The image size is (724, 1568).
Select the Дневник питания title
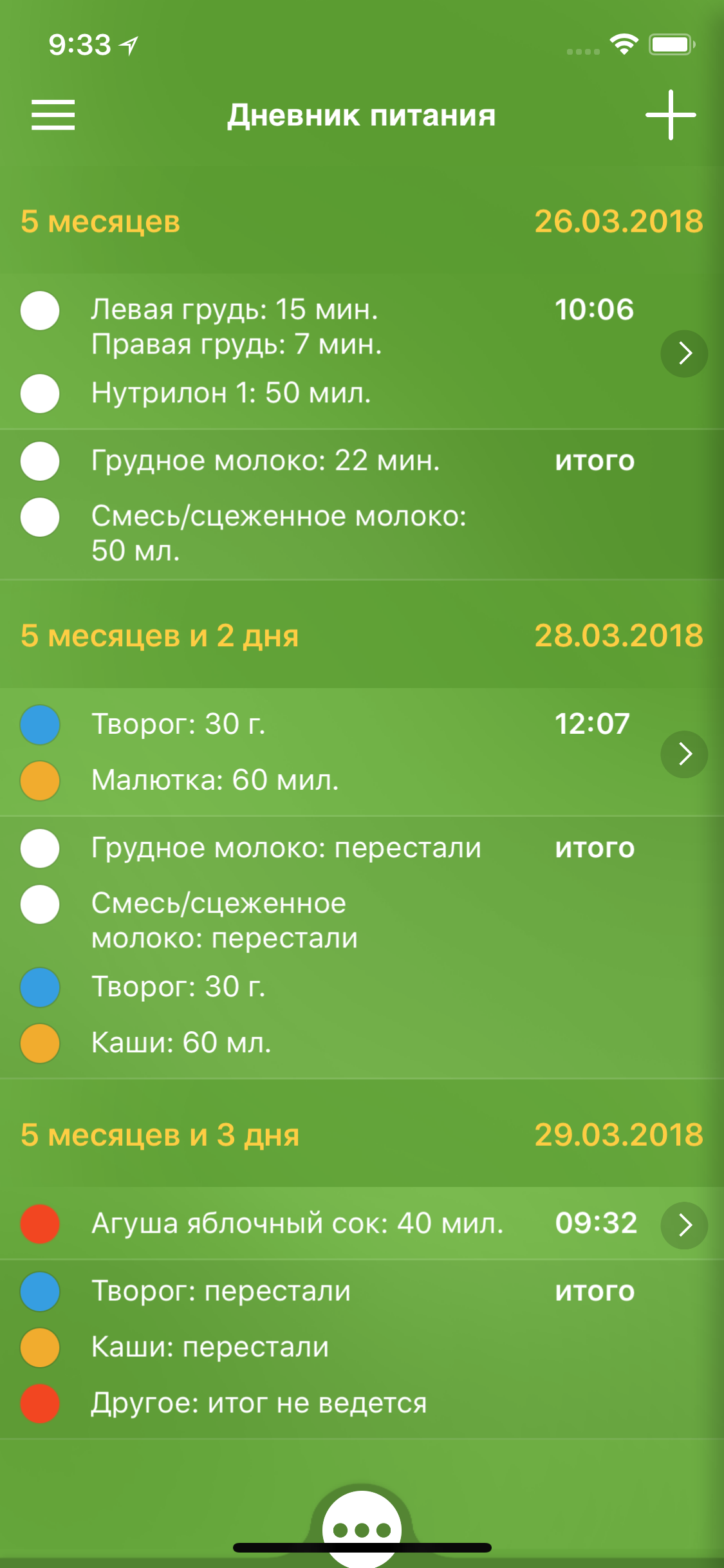point(362,115)
